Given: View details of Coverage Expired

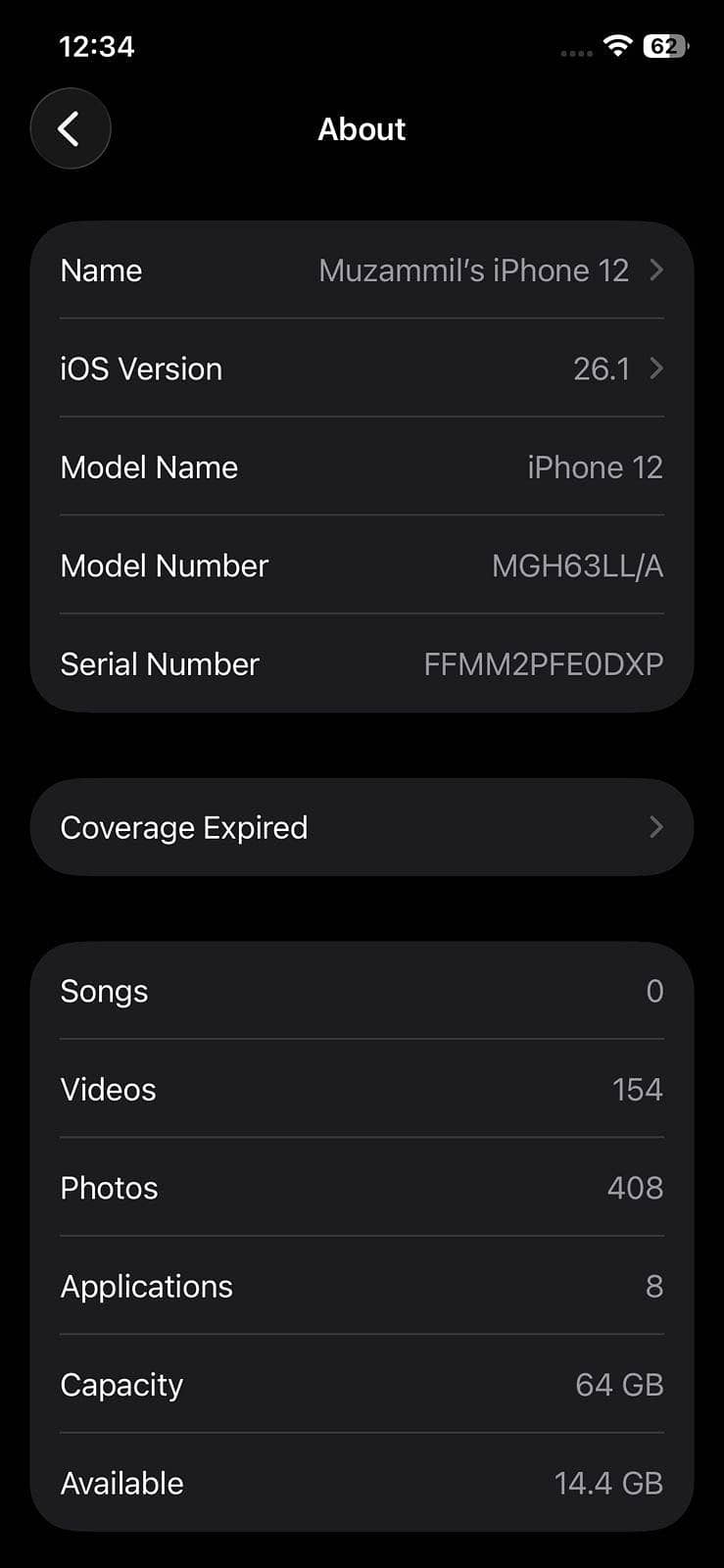Looking at the screenshot, I should (x=362, y=827).
